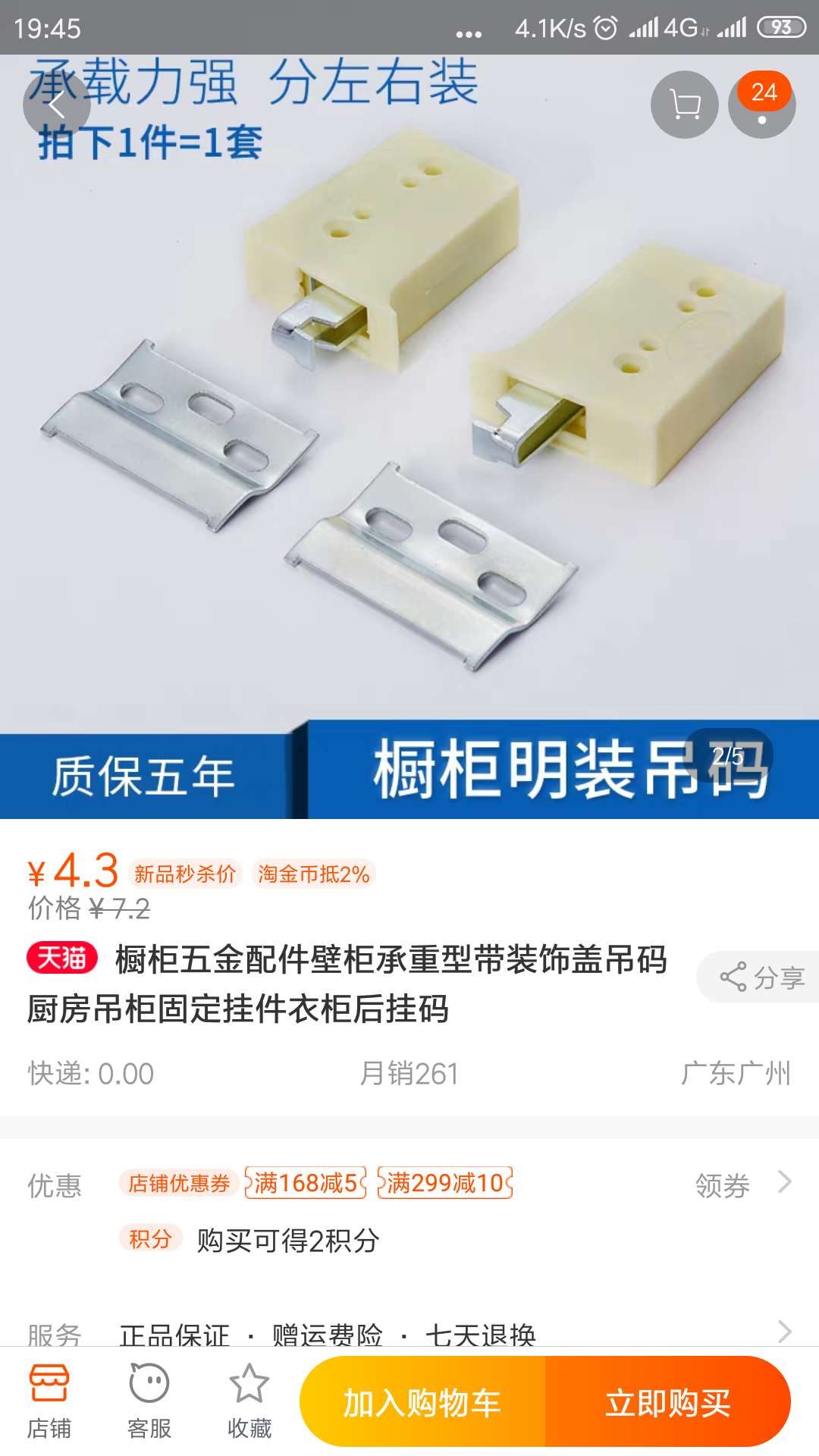Visit the 店铺 store page
This screenshot has height=1456, width=819.
click(49, 1401)
